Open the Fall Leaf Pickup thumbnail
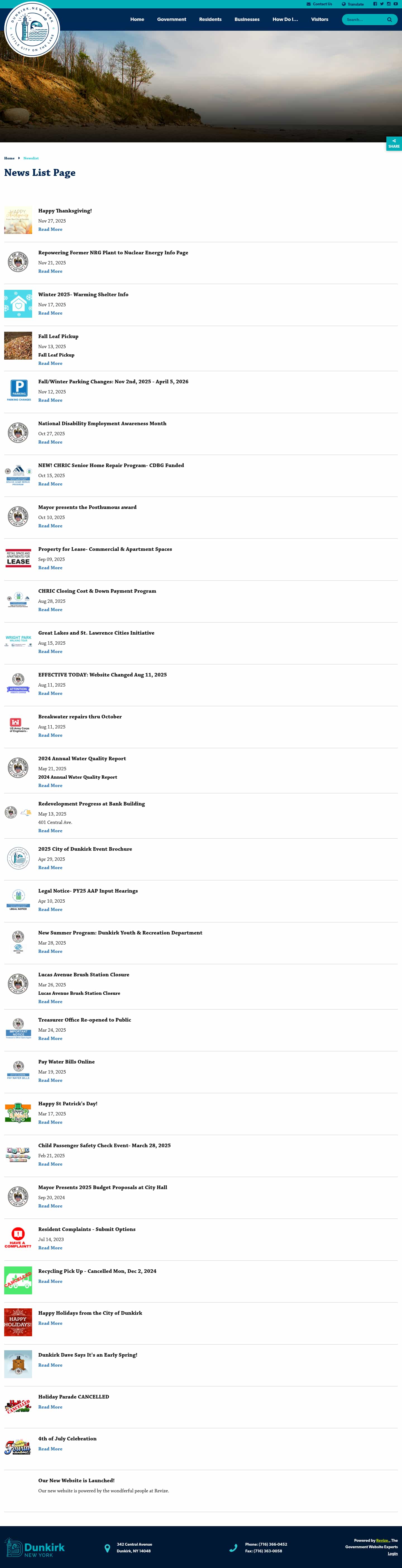Viewport: 402px width, 1568px height. pyautogui.click(x=18, y=346)
